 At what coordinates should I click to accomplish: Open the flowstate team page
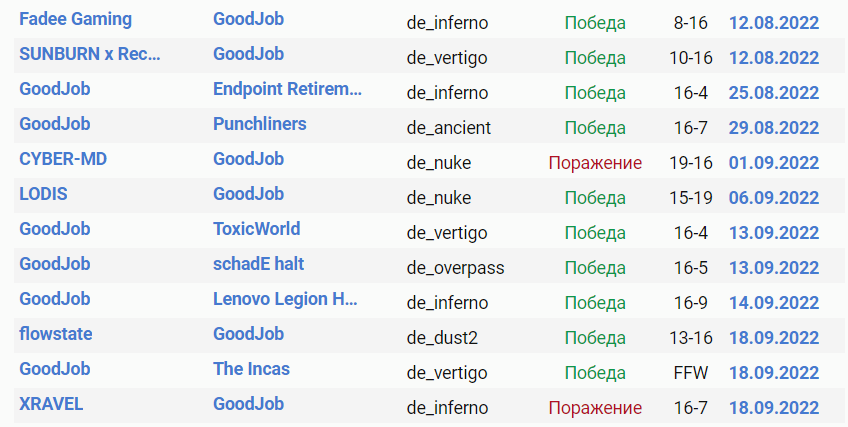coord(56,334)
